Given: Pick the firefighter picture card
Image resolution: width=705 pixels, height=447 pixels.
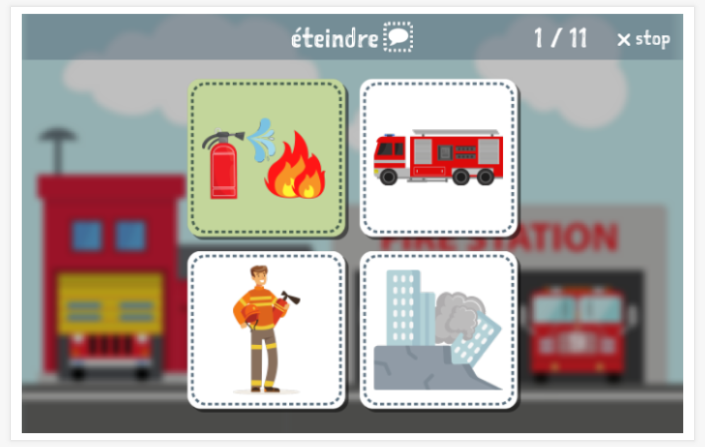Looking at the screenshot, I should (267, 330).
